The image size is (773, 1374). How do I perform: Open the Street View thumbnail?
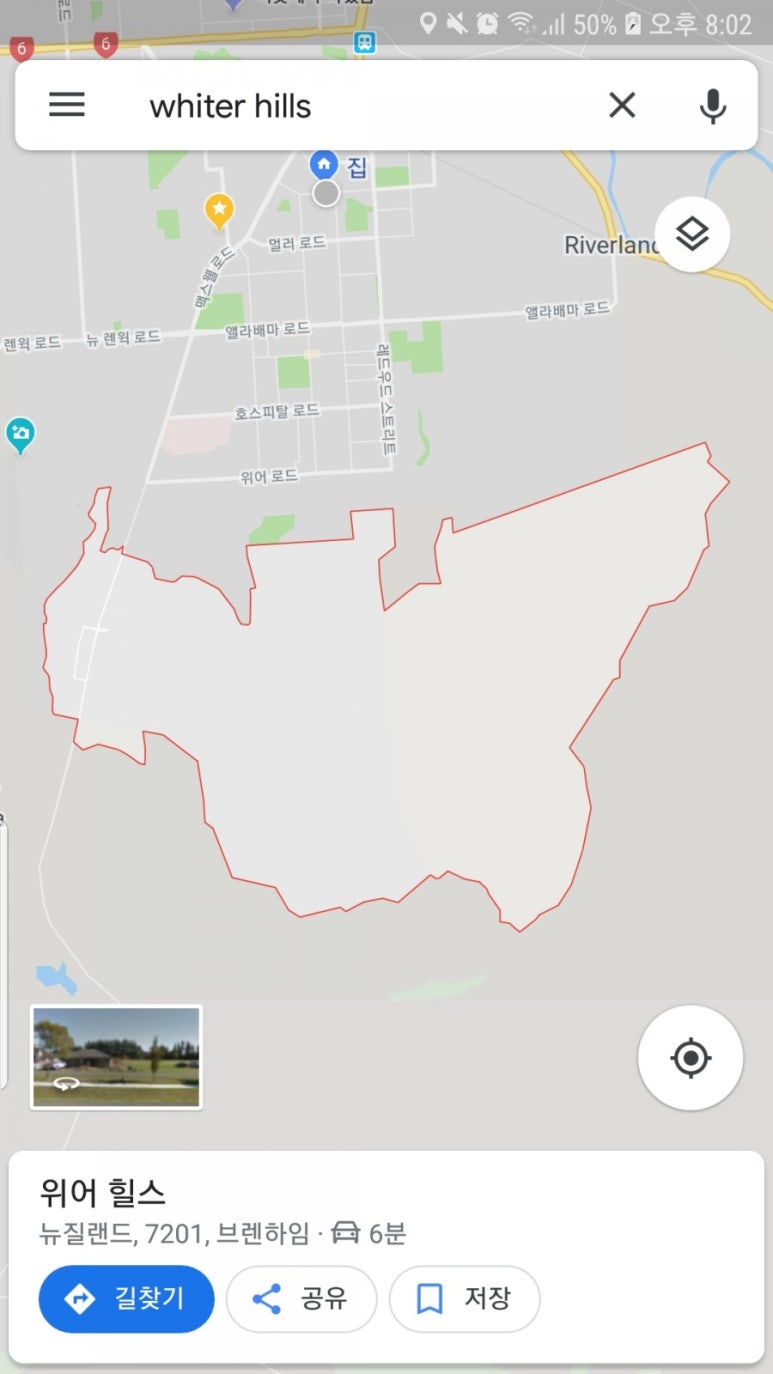click(116, 1057)
